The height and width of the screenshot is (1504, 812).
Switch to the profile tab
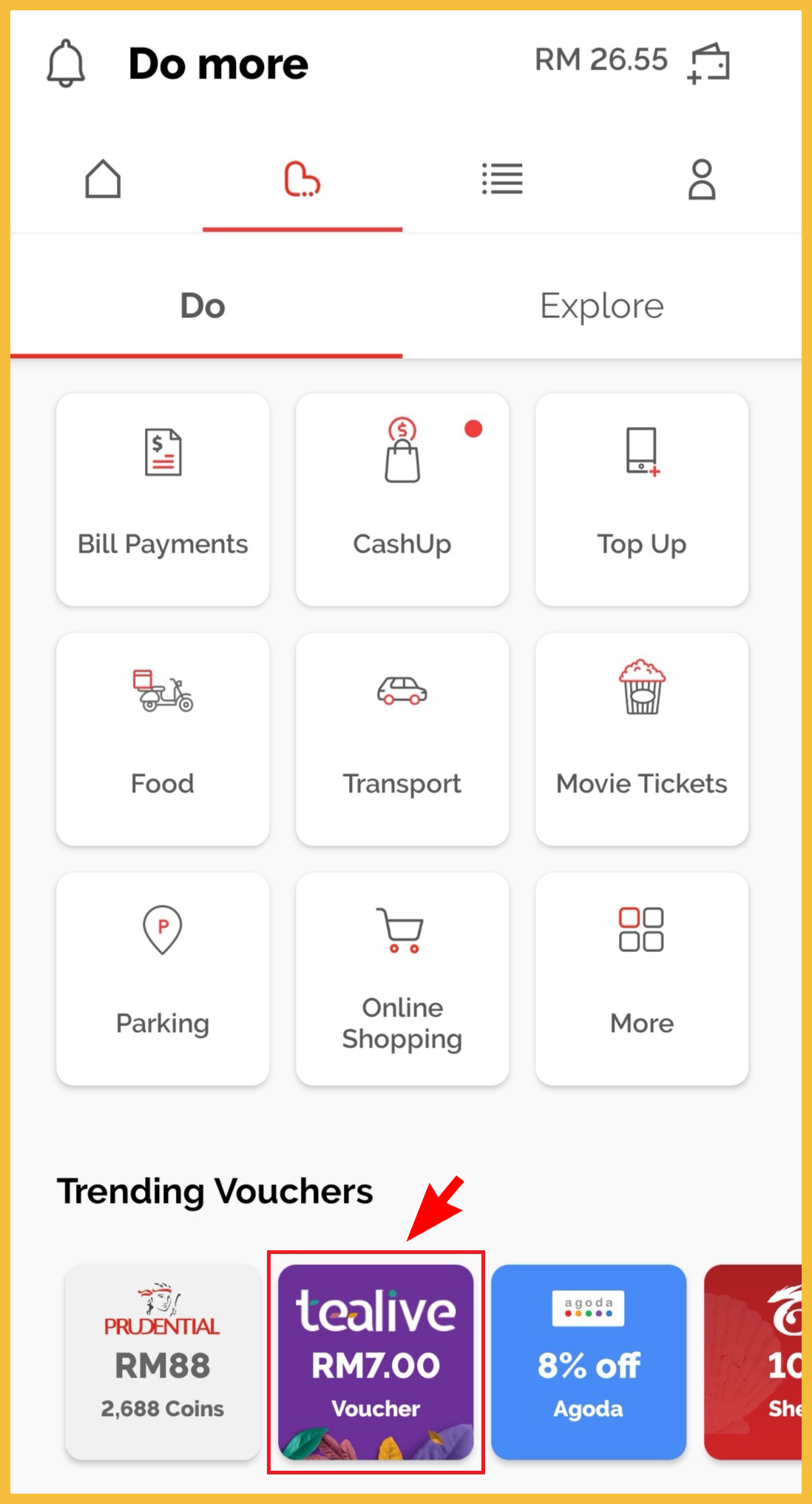(701, 180)
